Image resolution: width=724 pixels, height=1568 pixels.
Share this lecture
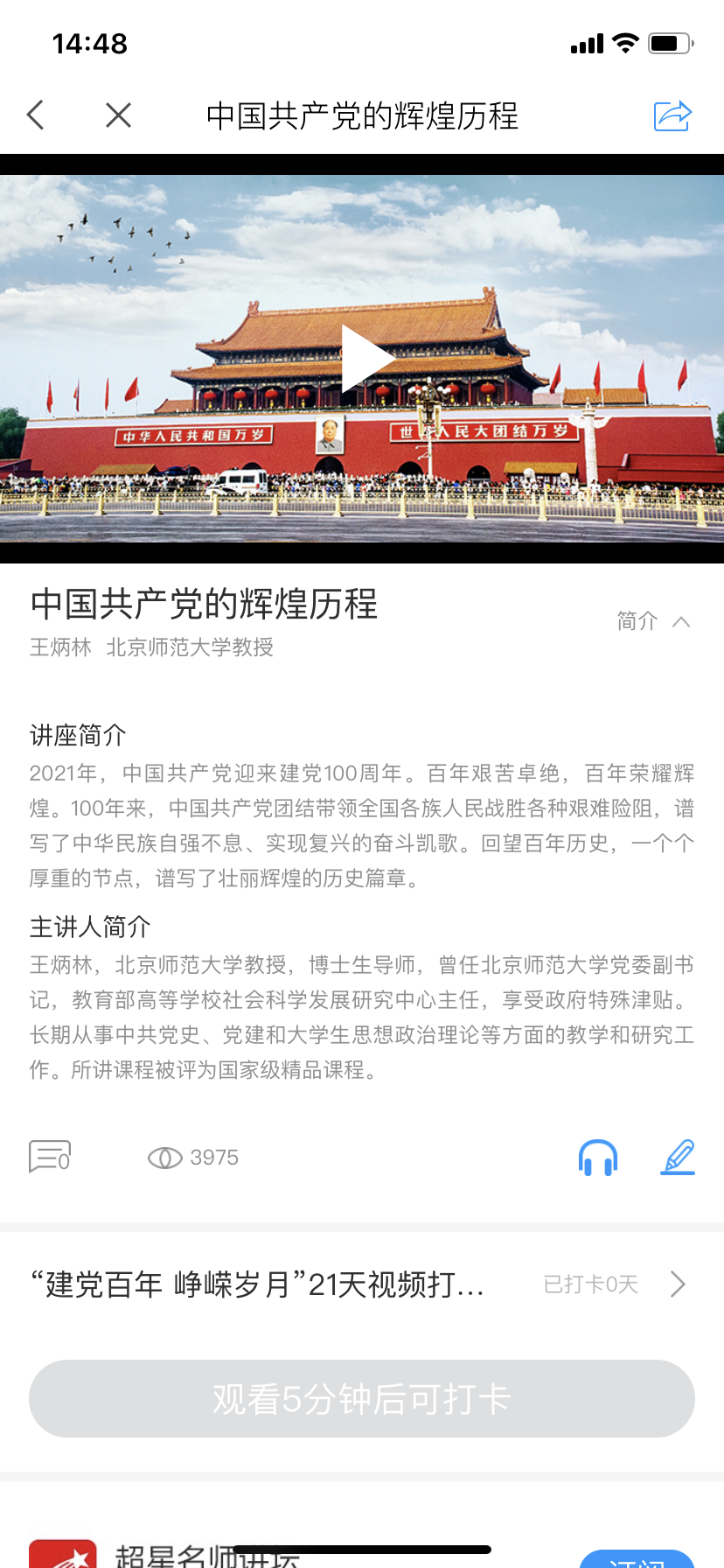pyautogui.click(x=672, y=115)
